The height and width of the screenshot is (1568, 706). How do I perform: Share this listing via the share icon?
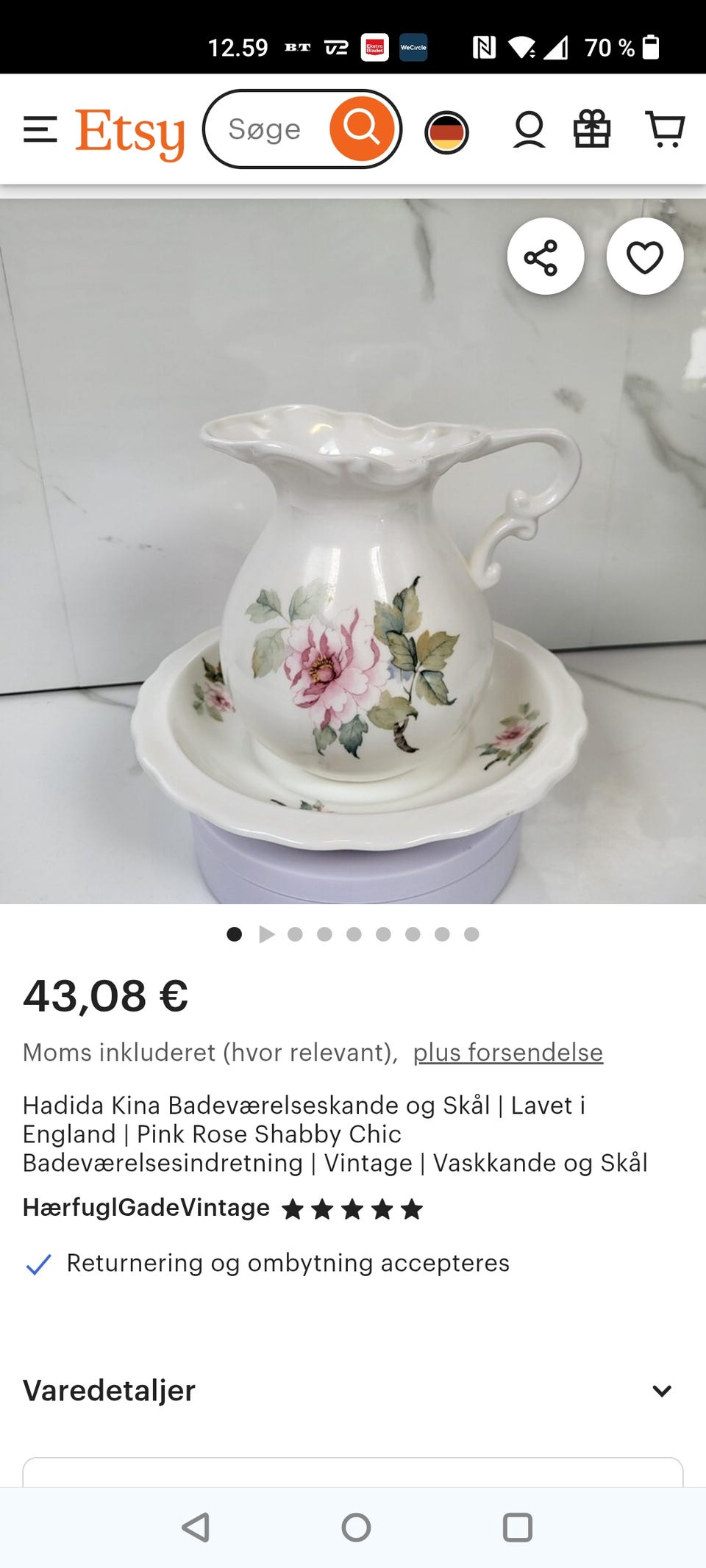545,256
